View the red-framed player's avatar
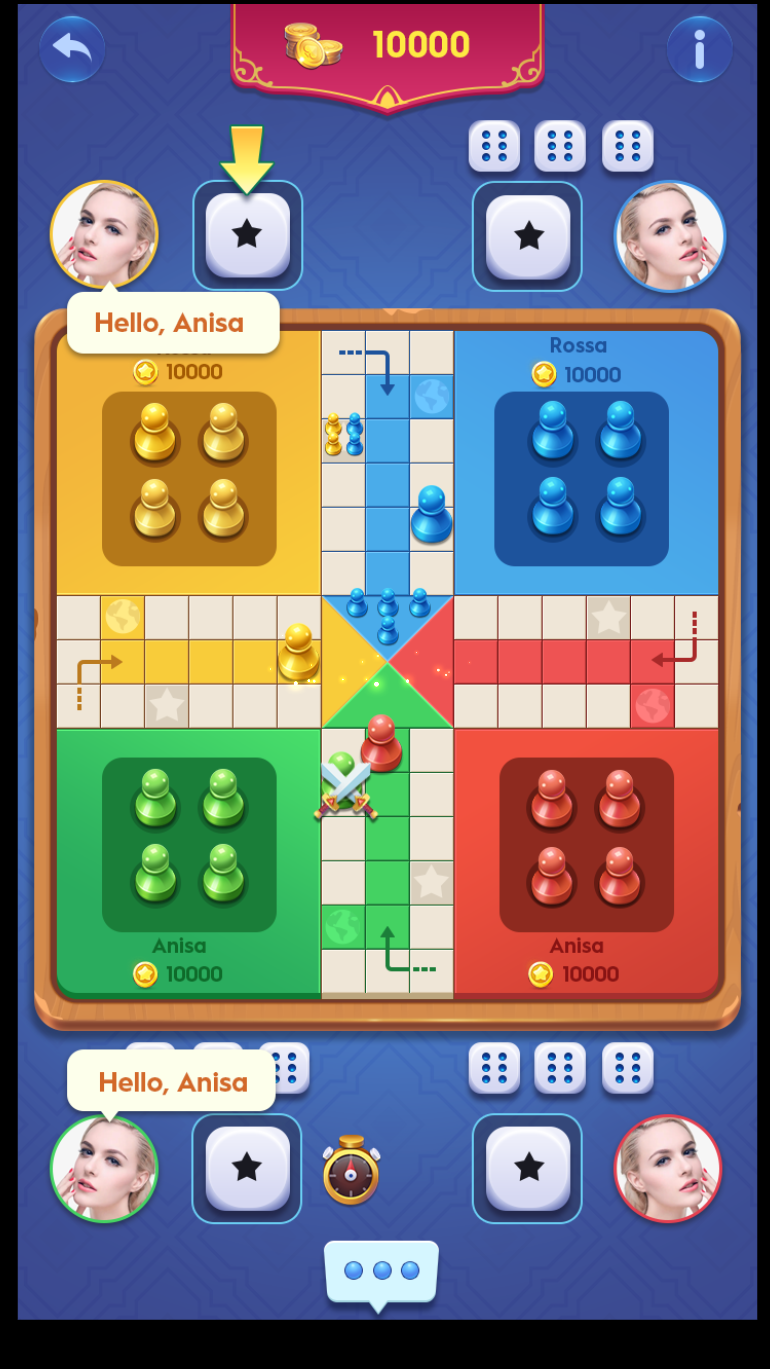 point(668,1168)
